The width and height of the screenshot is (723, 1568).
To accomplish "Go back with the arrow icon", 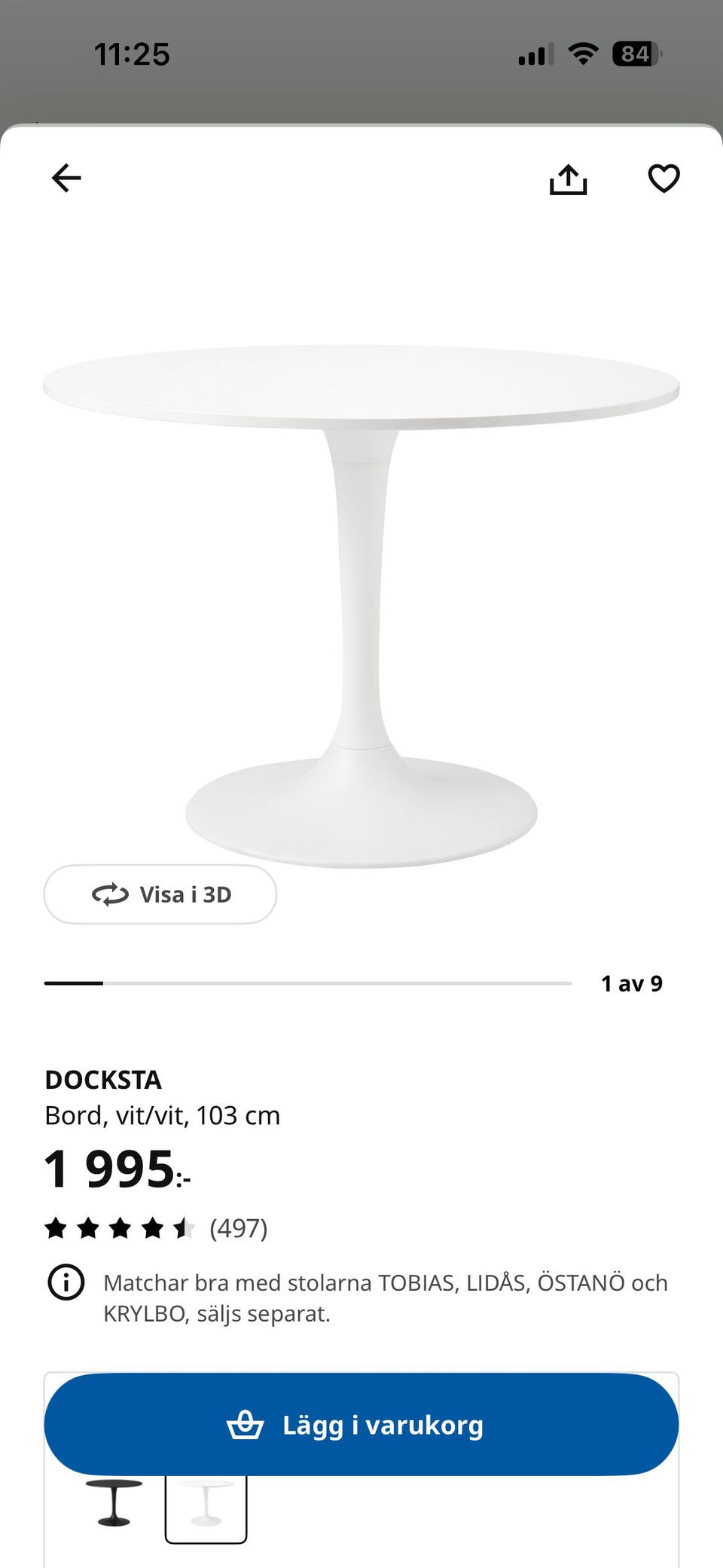I will 66,179.
